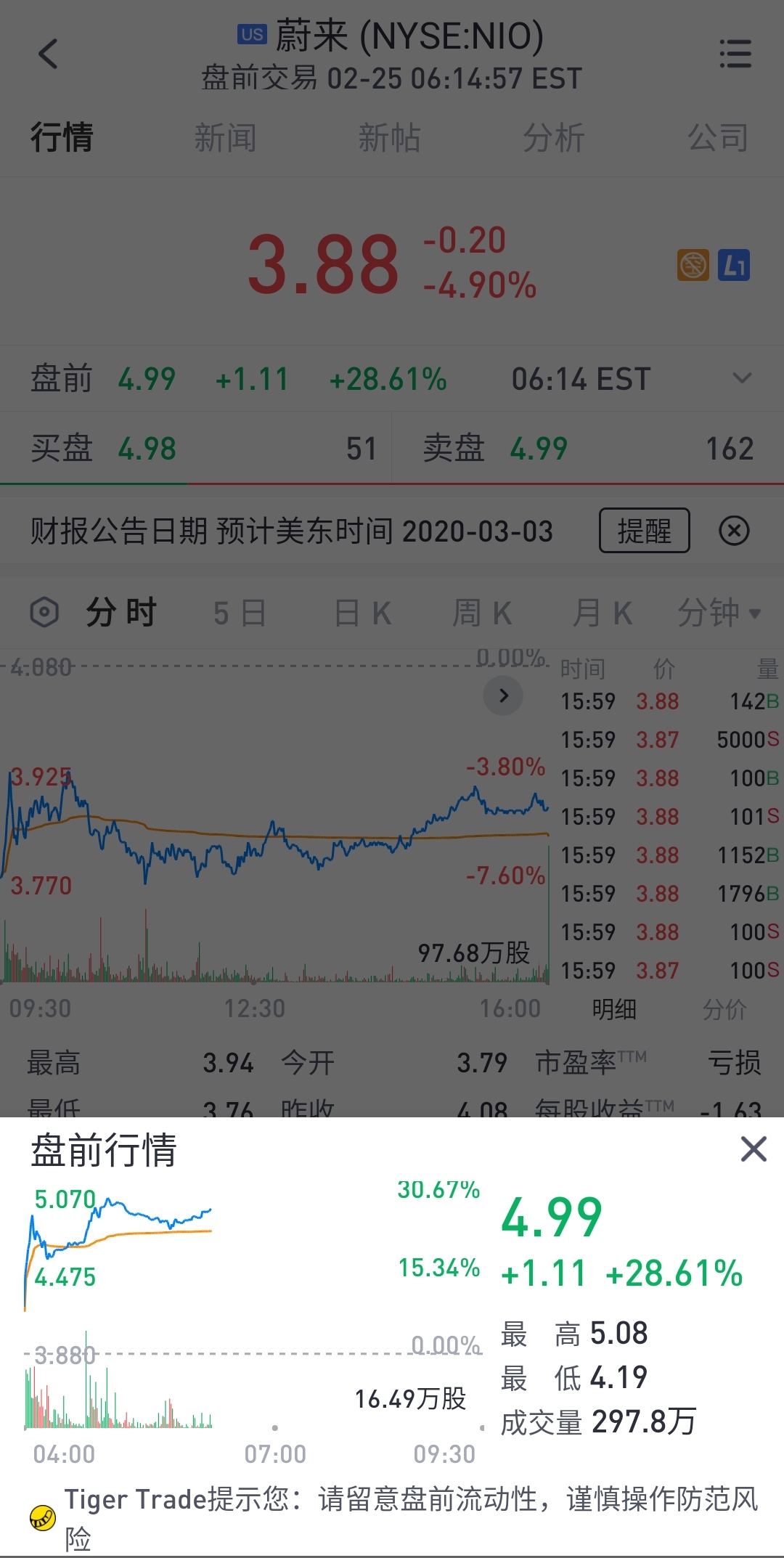Select the 明细 trade details tab
784x1558 pixels.
click(x=614, y=1009)
